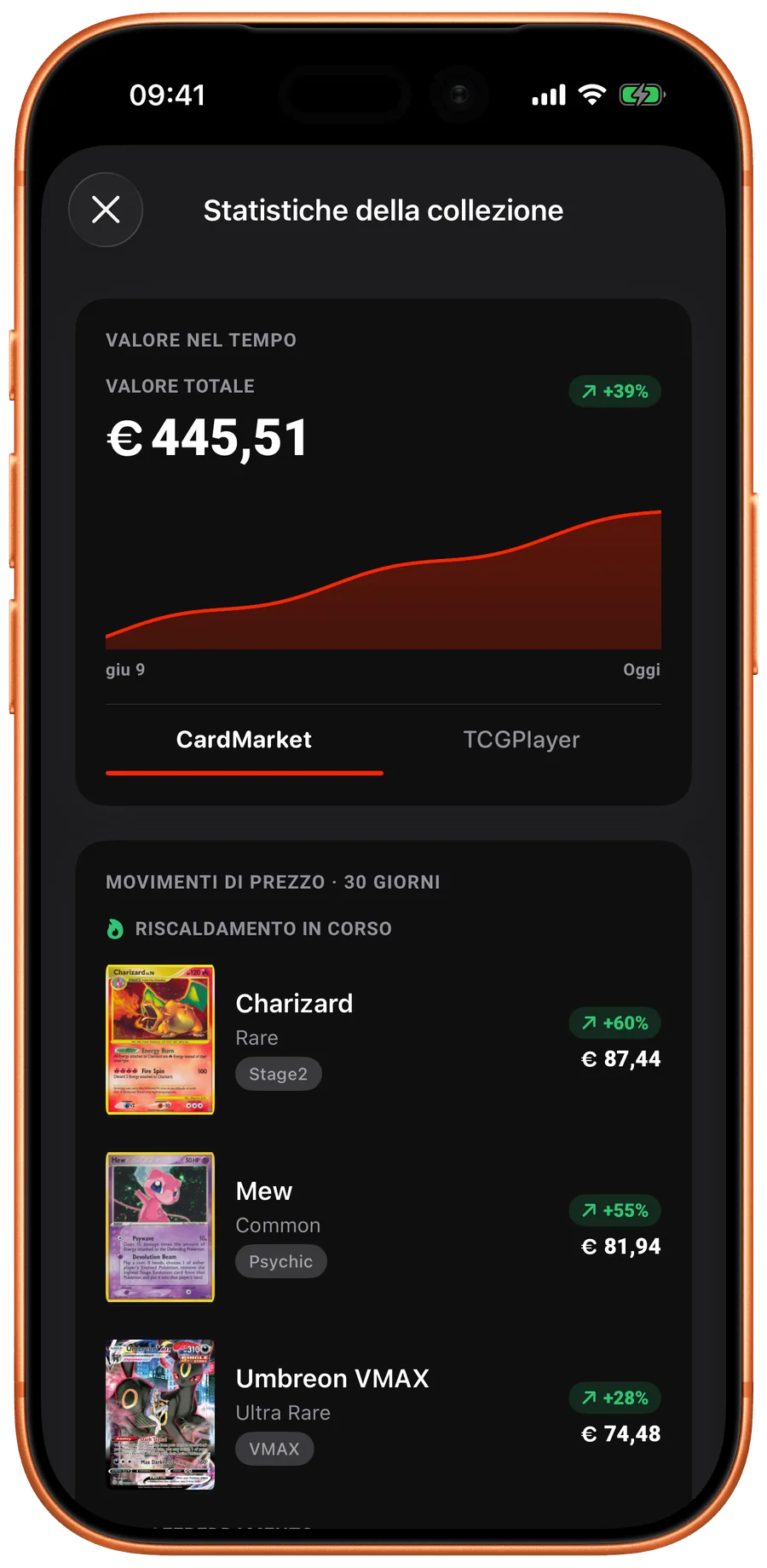
Task: Switch to the TCGPlayer tab
Action: point(522,740)
